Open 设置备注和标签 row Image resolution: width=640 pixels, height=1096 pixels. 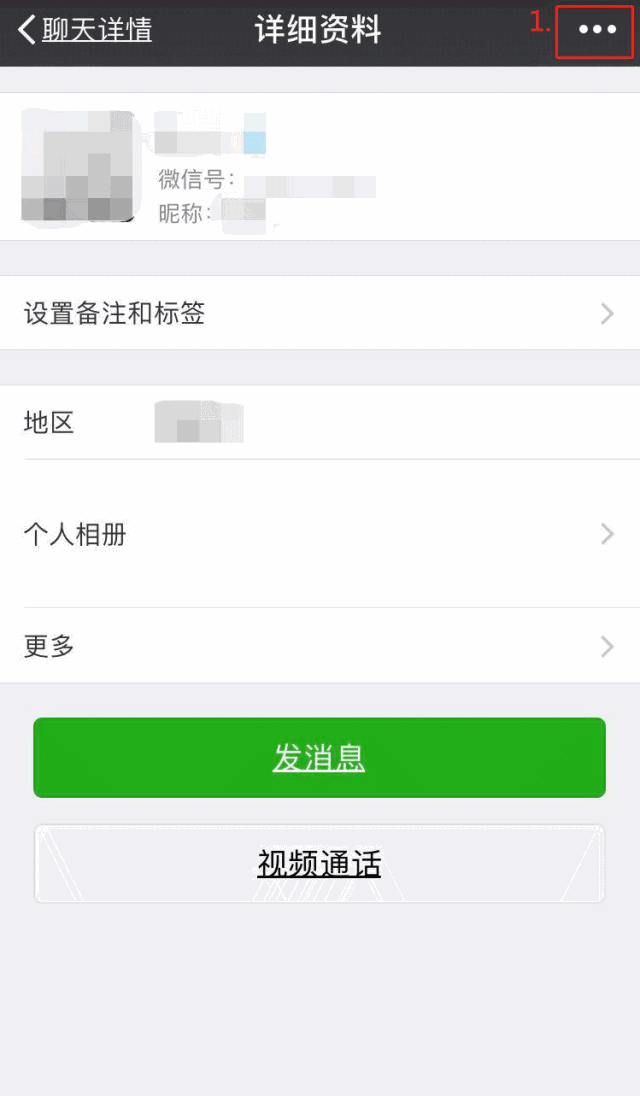coord(320,314)
